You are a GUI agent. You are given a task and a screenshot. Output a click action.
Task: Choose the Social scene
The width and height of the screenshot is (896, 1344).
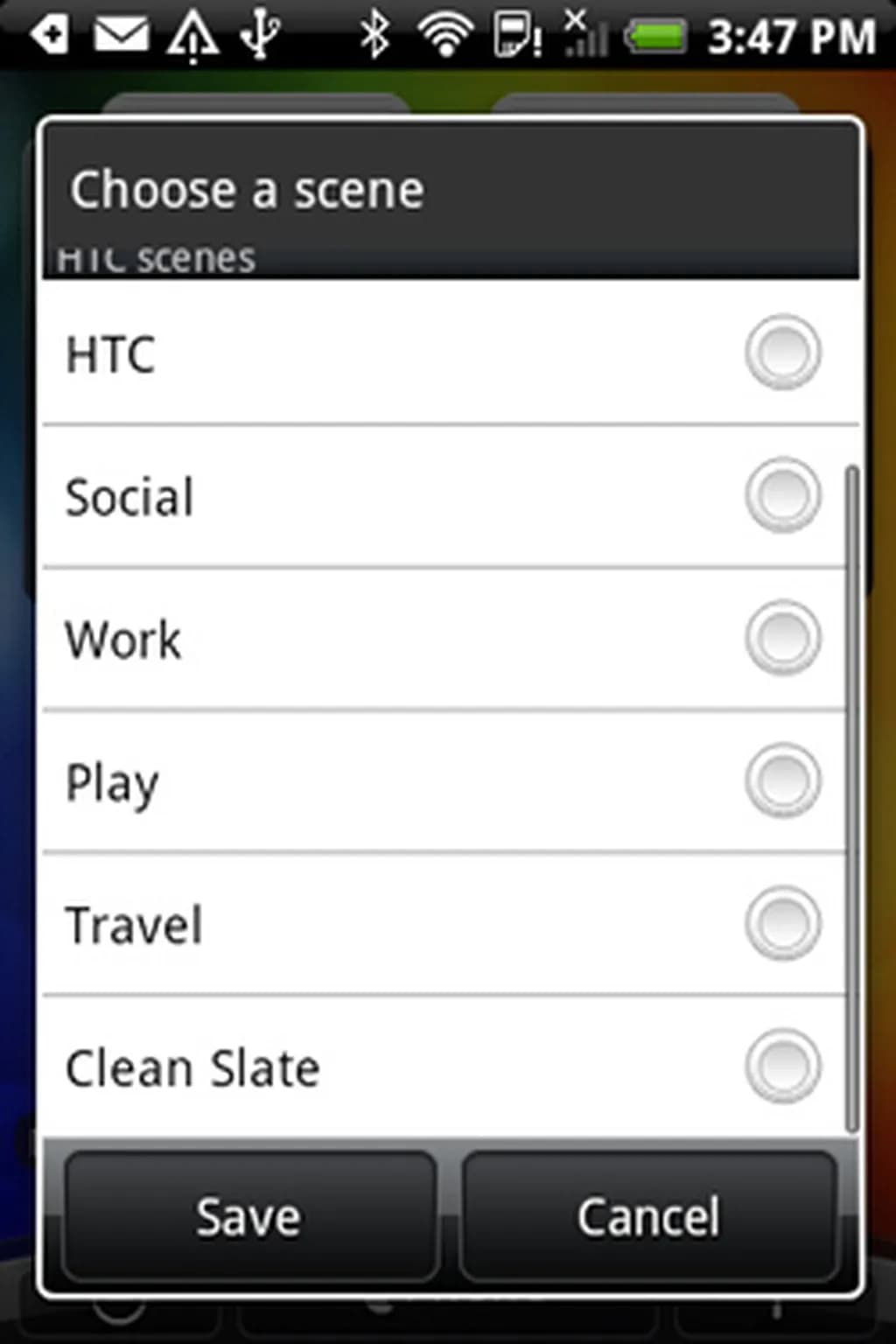pyautogui.click(x=782, y=495)
